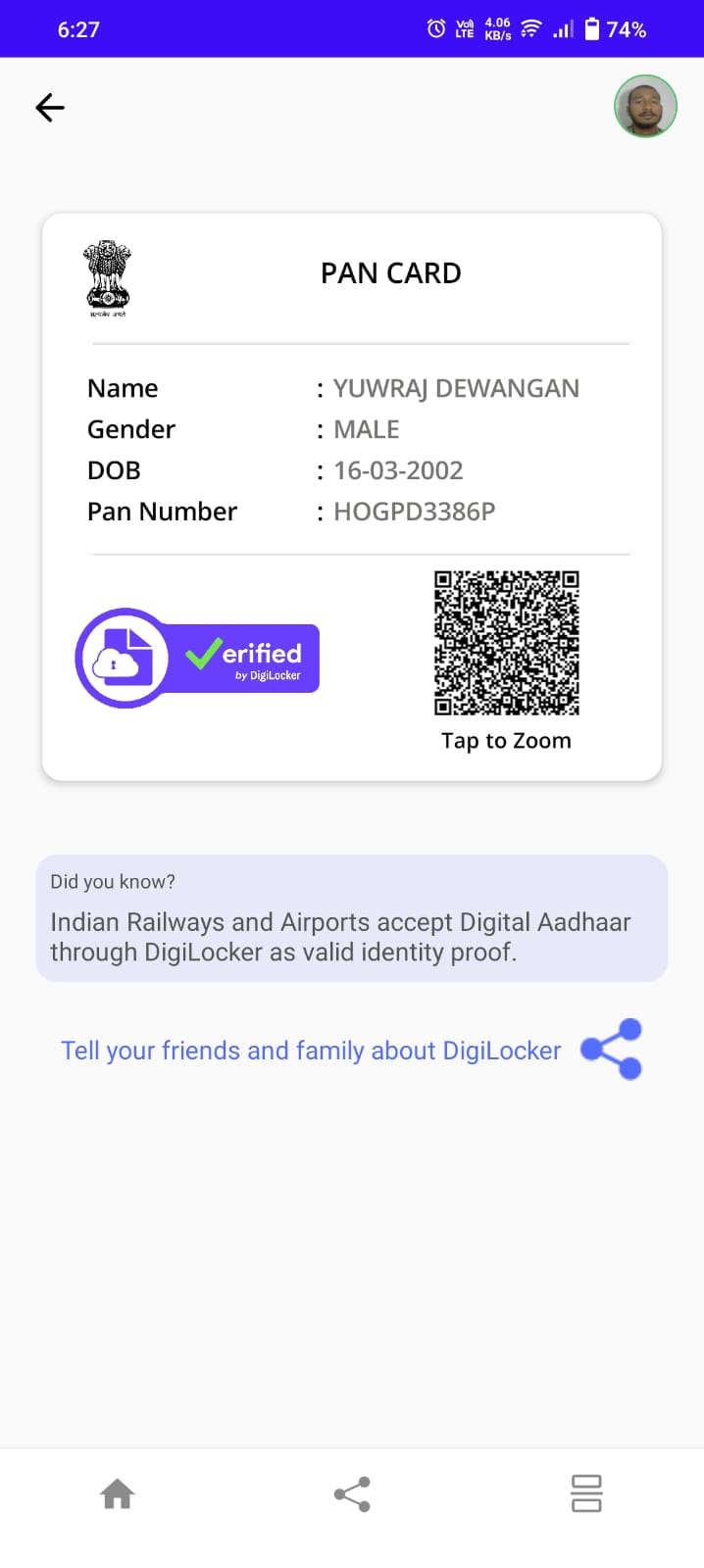Open Home in the bottom navigation

pos(118,1494)
